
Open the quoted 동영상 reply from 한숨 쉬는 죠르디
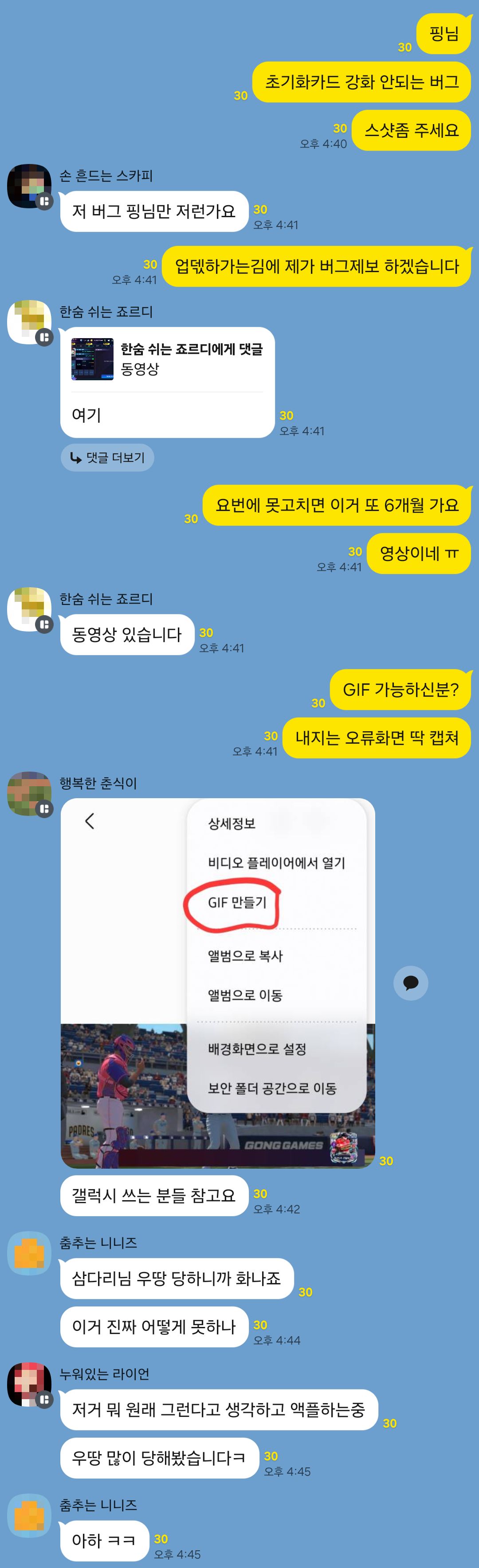167,359
